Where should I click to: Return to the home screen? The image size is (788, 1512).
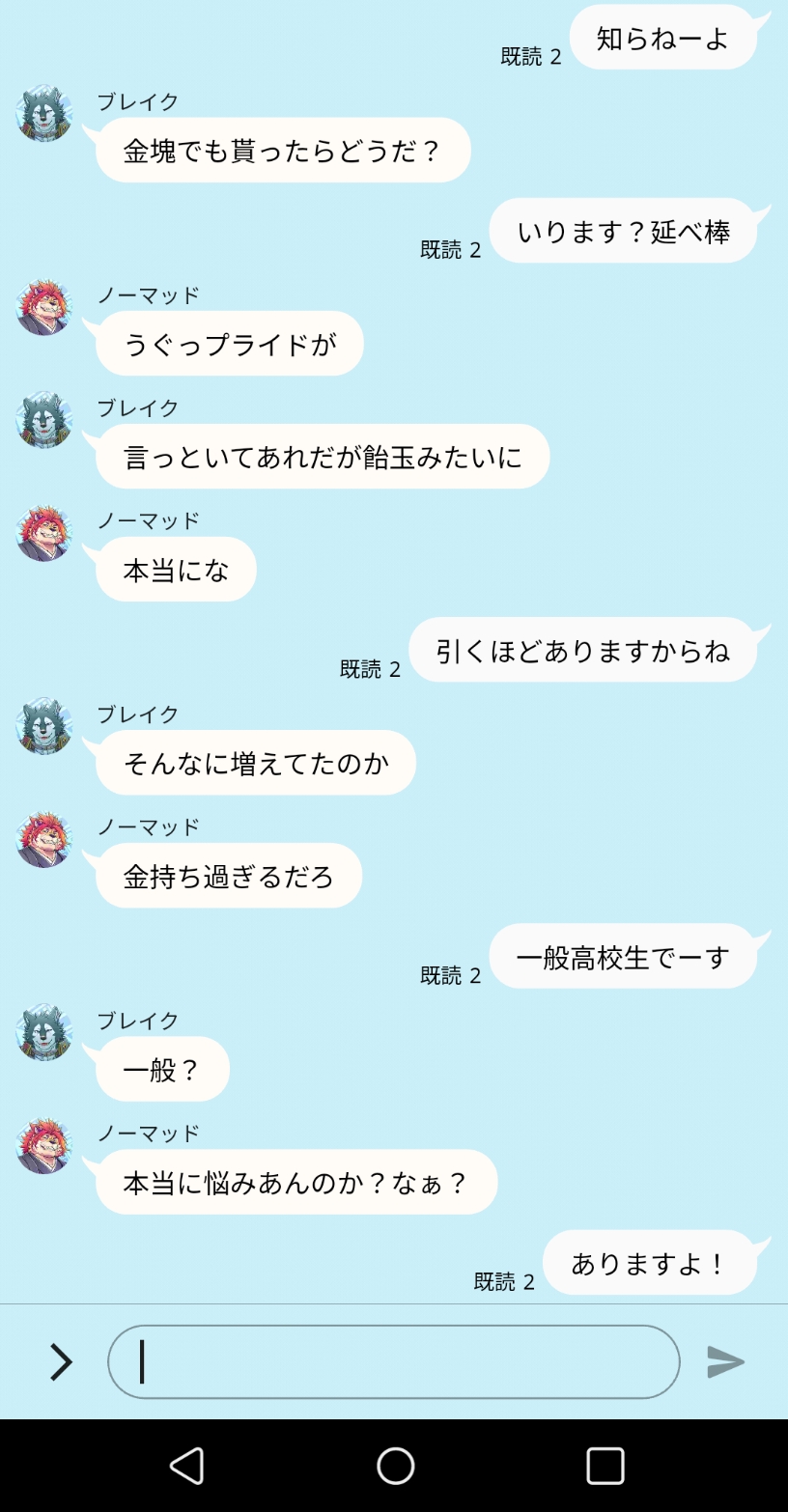pyautogui.click(x=395, y=1465)
